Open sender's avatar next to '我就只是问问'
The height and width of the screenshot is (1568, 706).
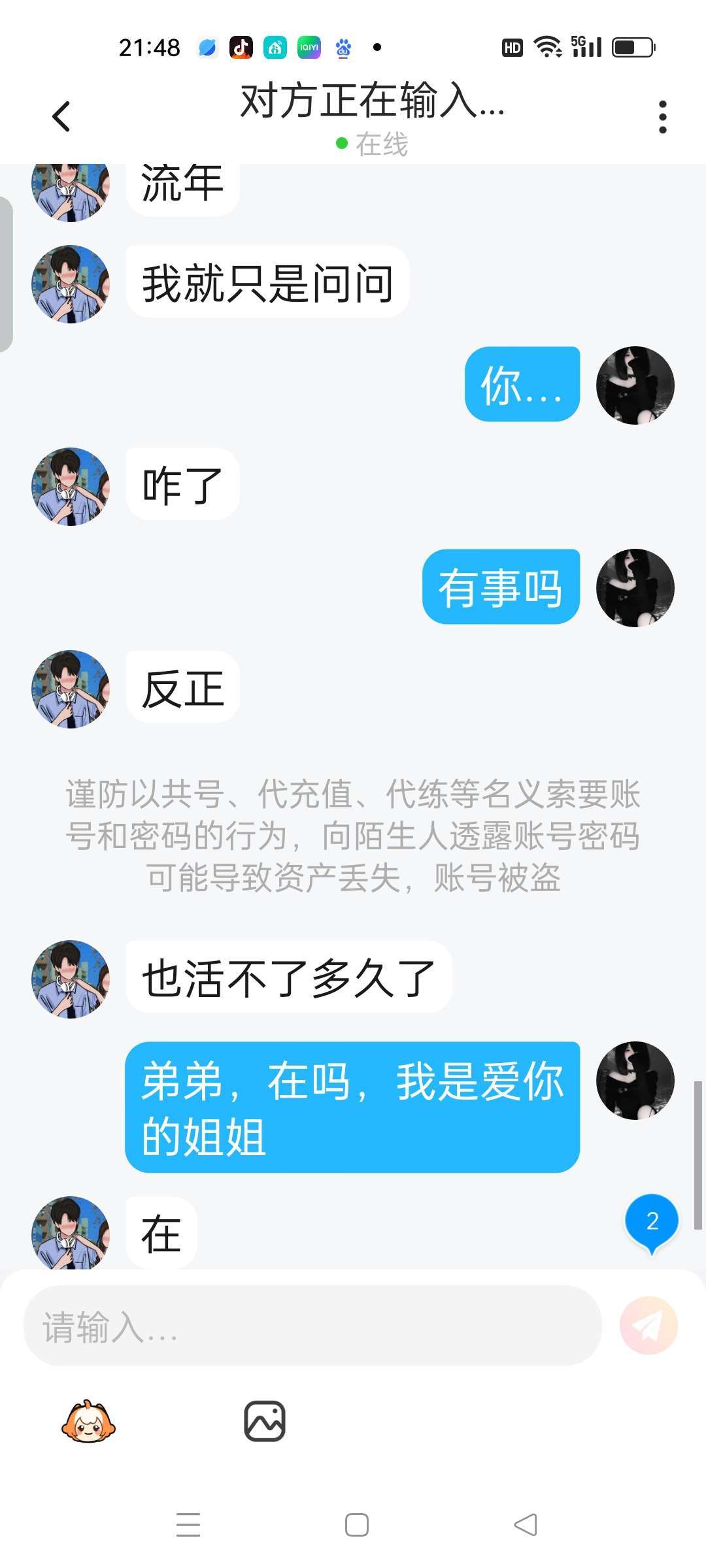pyautogui.click(x=71, y=284)
